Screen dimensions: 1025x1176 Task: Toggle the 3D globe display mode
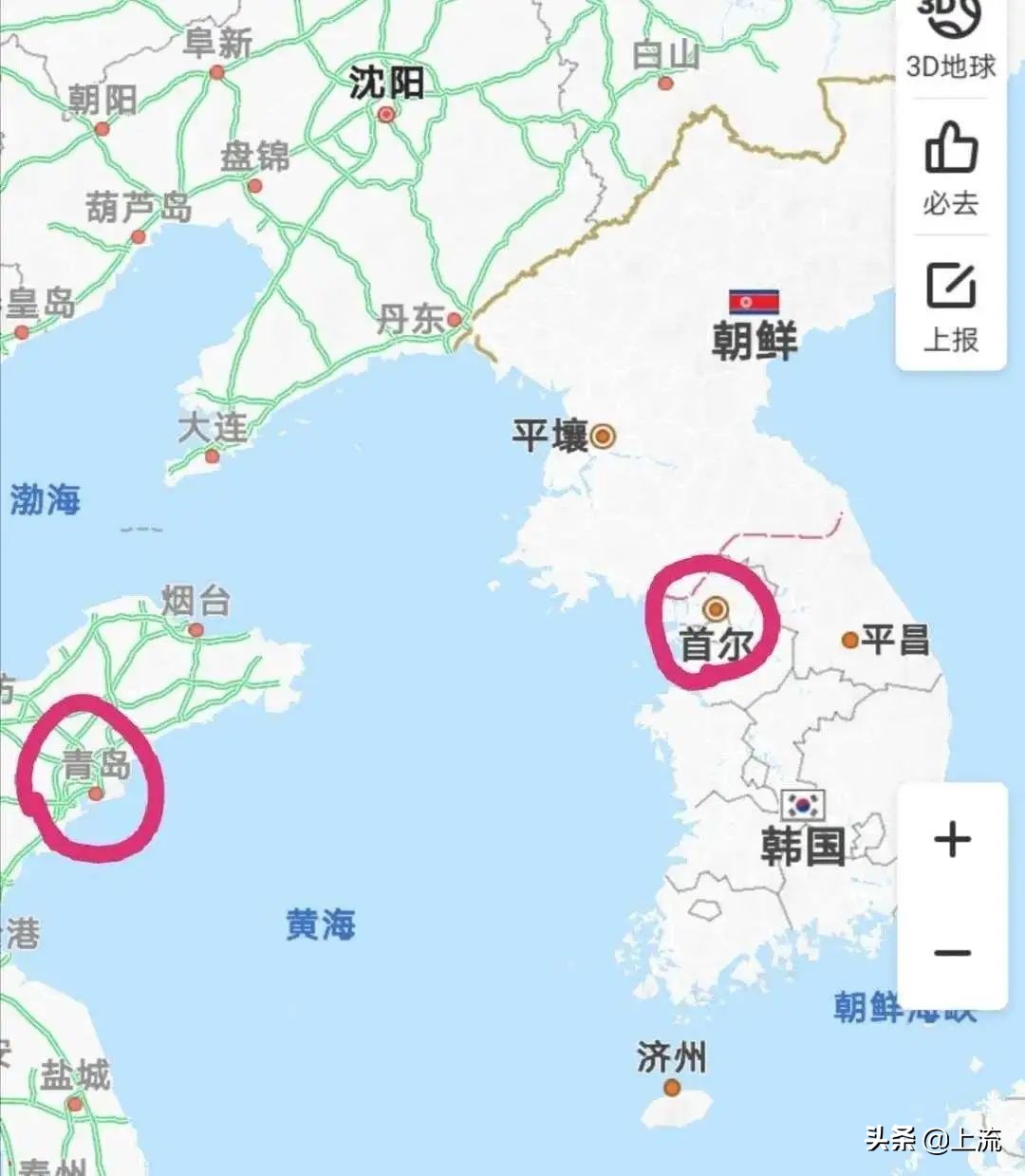(x=952, y=38)
